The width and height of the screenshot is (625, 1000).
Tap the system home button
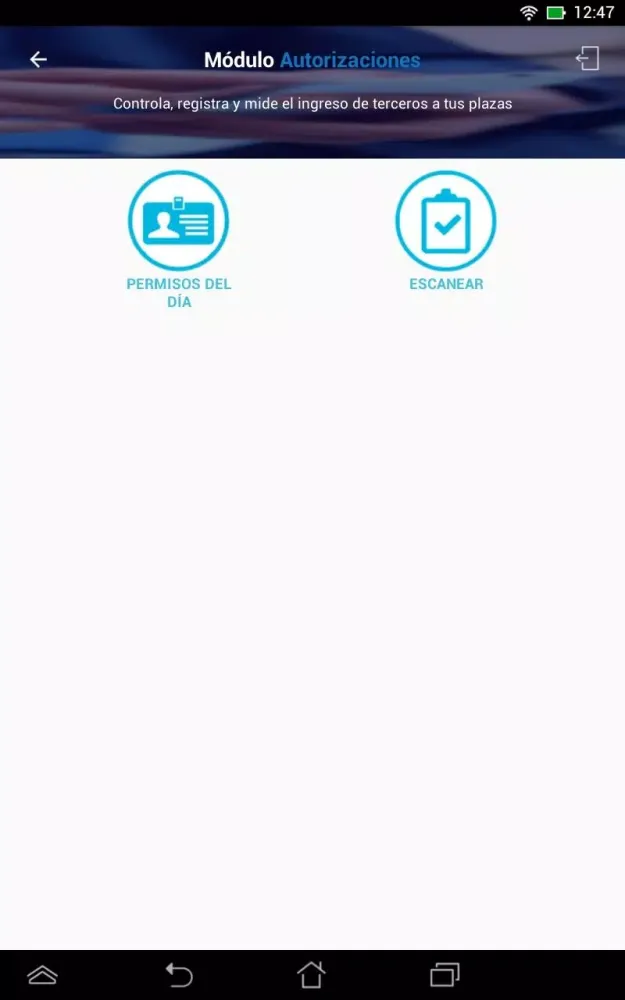[x=311, y=974]
